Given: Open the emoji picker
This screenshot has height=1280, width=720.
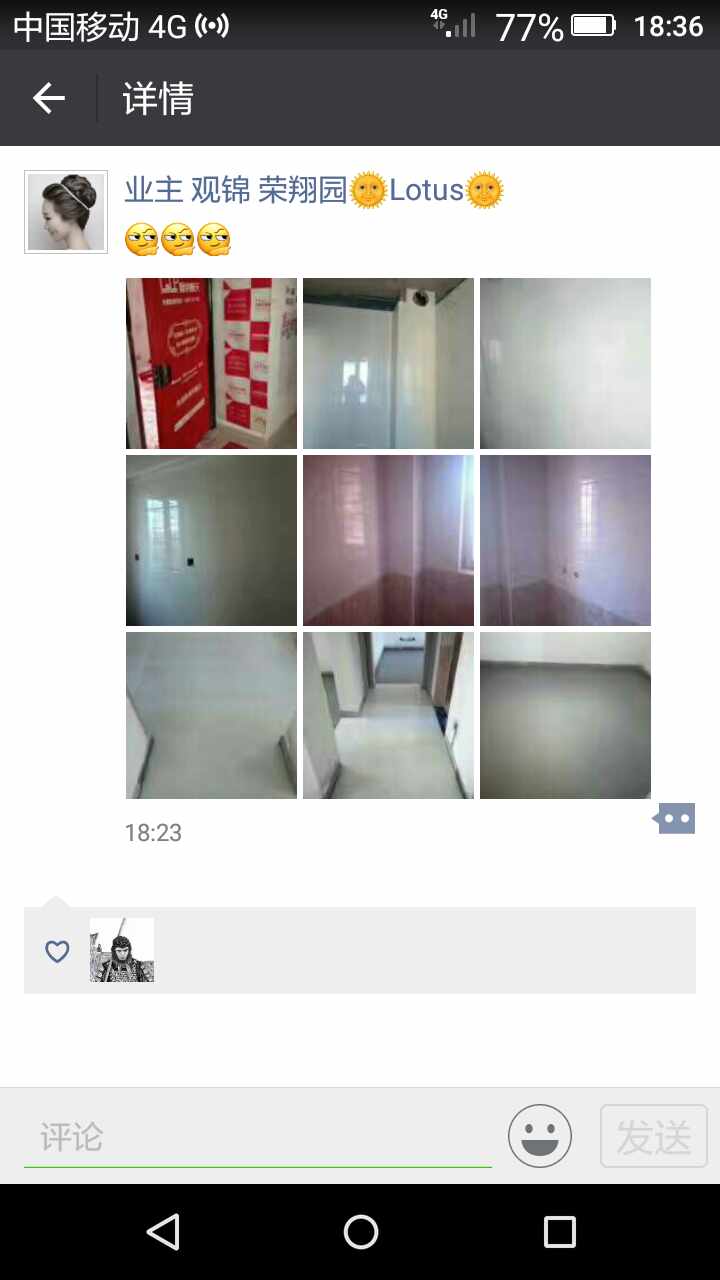Looking at the screenshot, I should 540,1136.
